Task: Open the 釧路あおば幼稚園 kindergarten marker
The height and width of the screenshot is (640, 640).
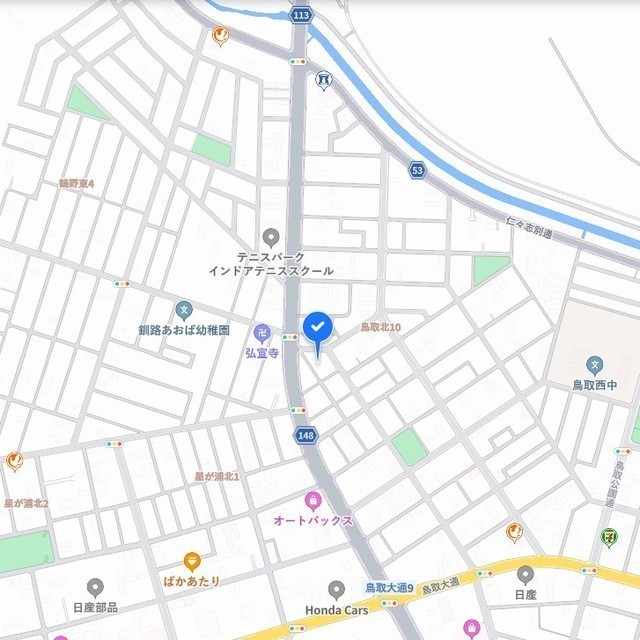Action: click(183, 311)
